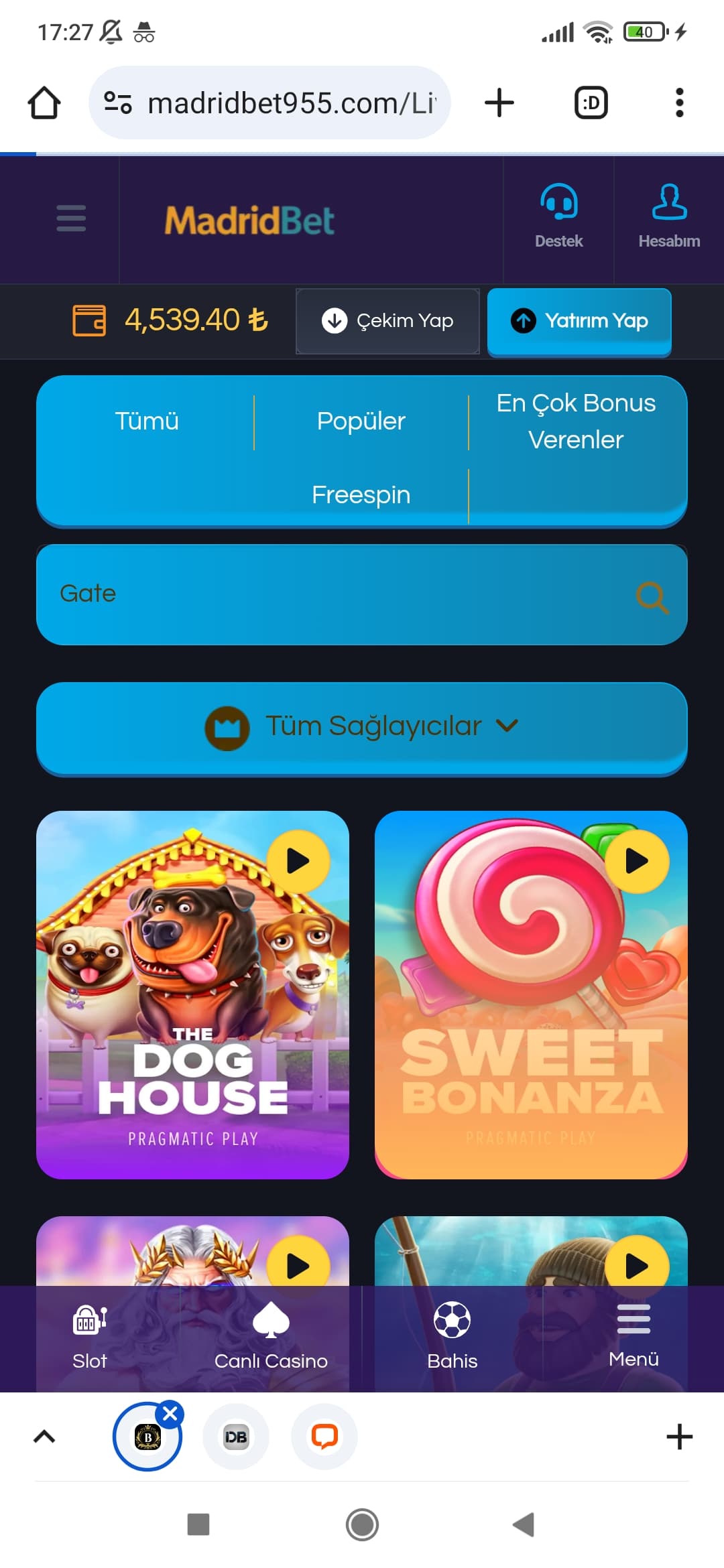This screenshot has height=1568, width=724.
Task: Show En Çok Bonus Verenler games
Action: 576,421
